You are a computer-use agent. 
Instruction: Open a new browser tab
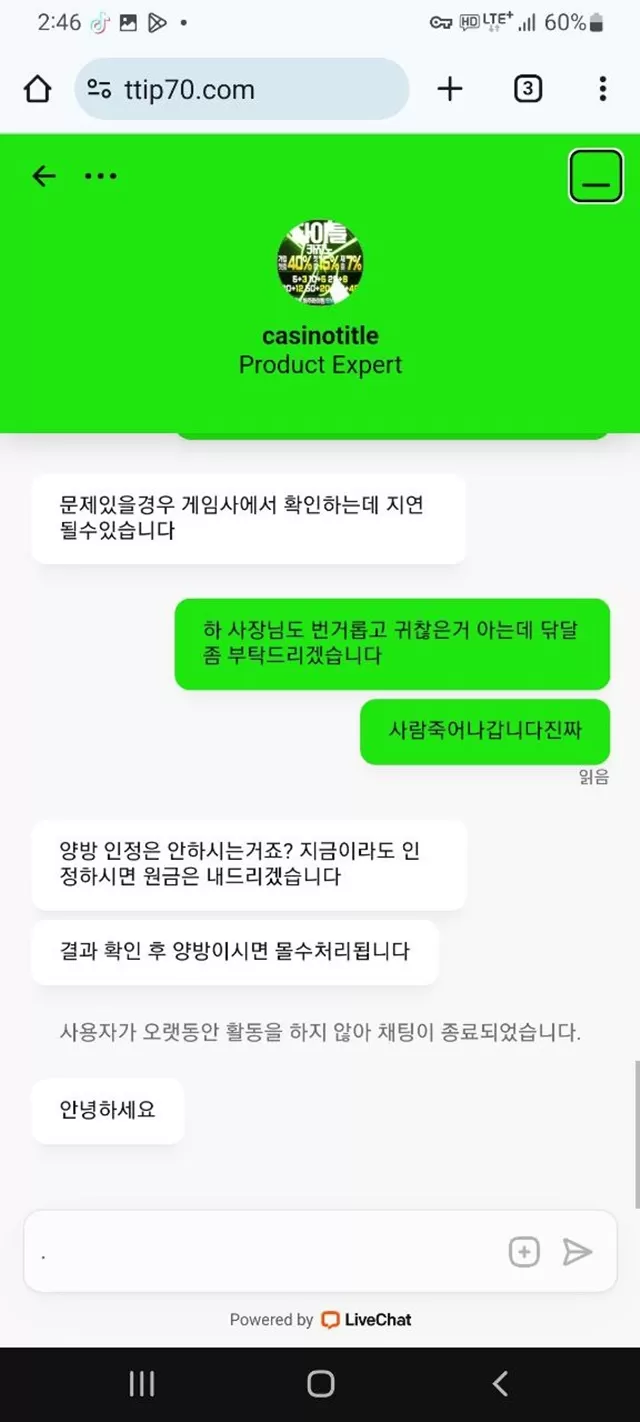[450, 89]
